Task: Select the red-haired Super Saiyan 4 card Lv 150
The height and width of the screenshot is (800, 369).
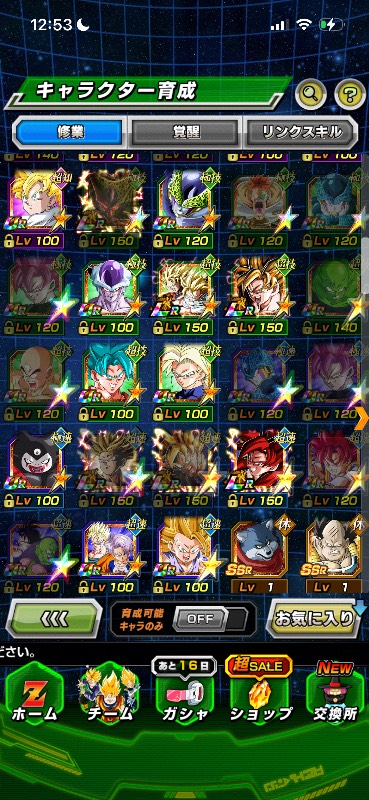Action: click(259, 468)
